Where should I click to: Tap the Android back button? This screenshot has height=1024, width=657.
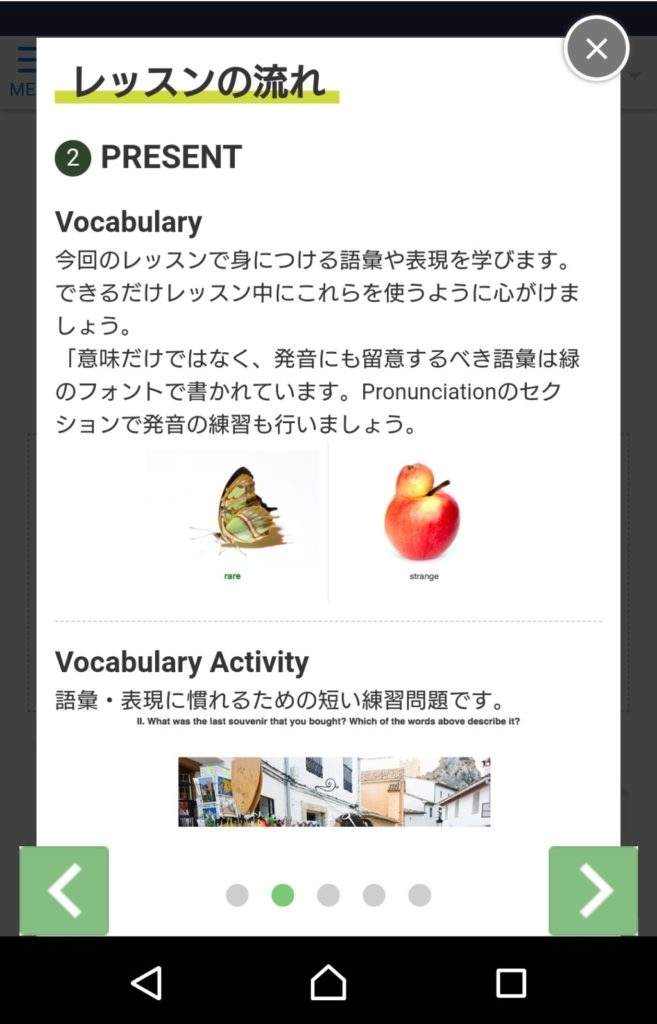click(147, 982)
